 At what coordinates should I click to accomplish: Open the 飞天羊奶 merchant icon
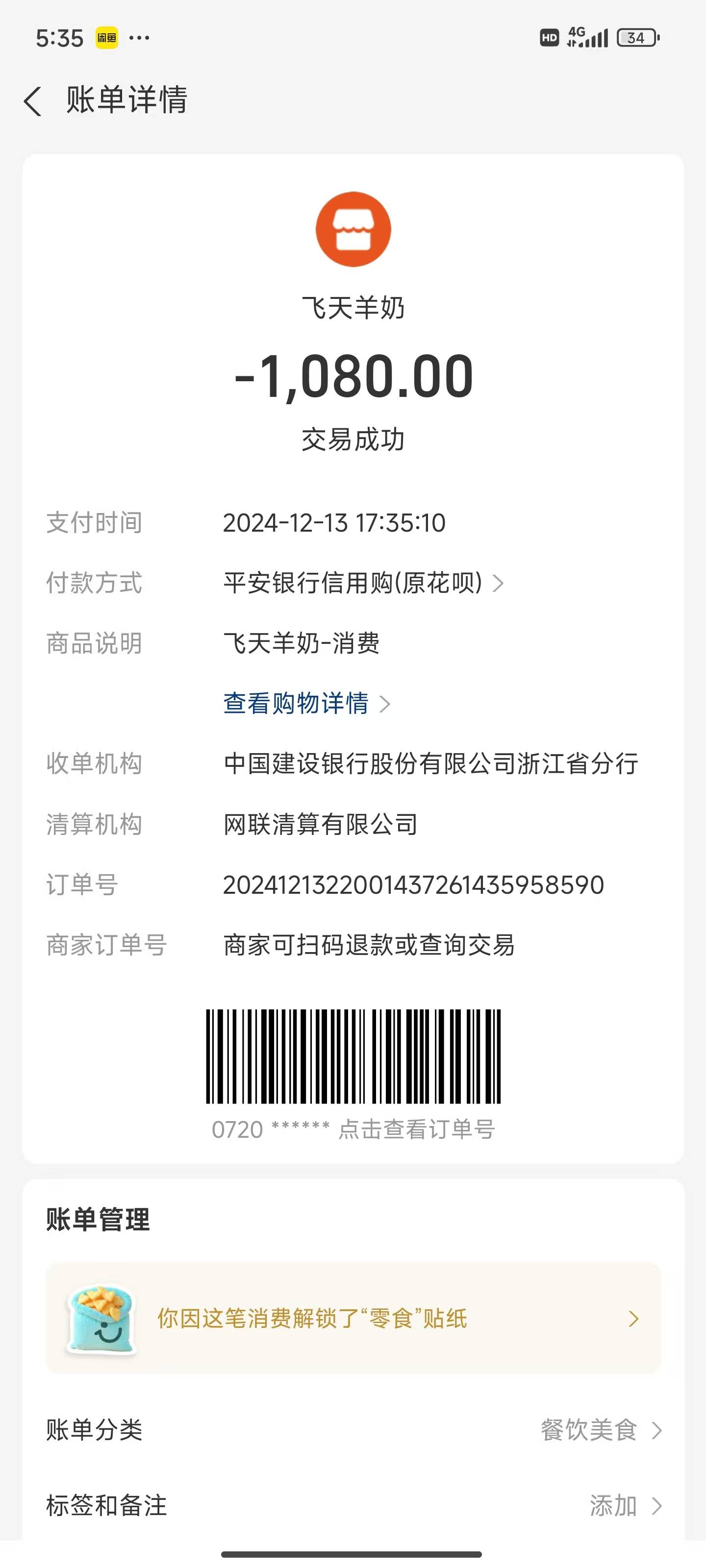[353, 229]
